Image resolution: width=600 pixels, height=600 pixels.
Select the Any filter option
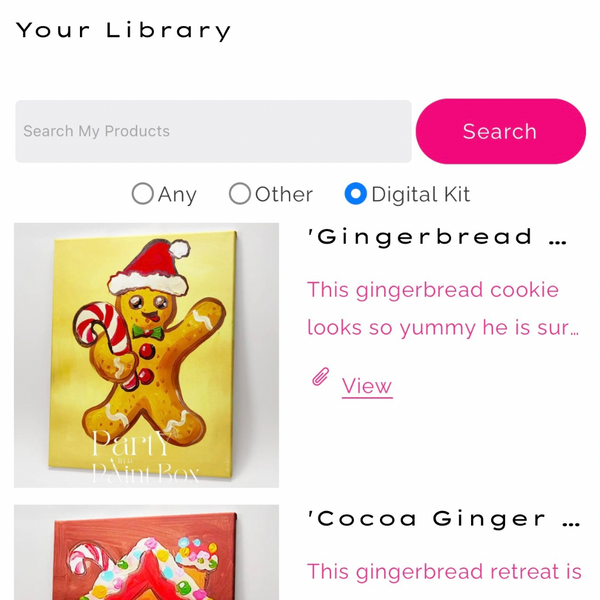(x=143, y=194)
